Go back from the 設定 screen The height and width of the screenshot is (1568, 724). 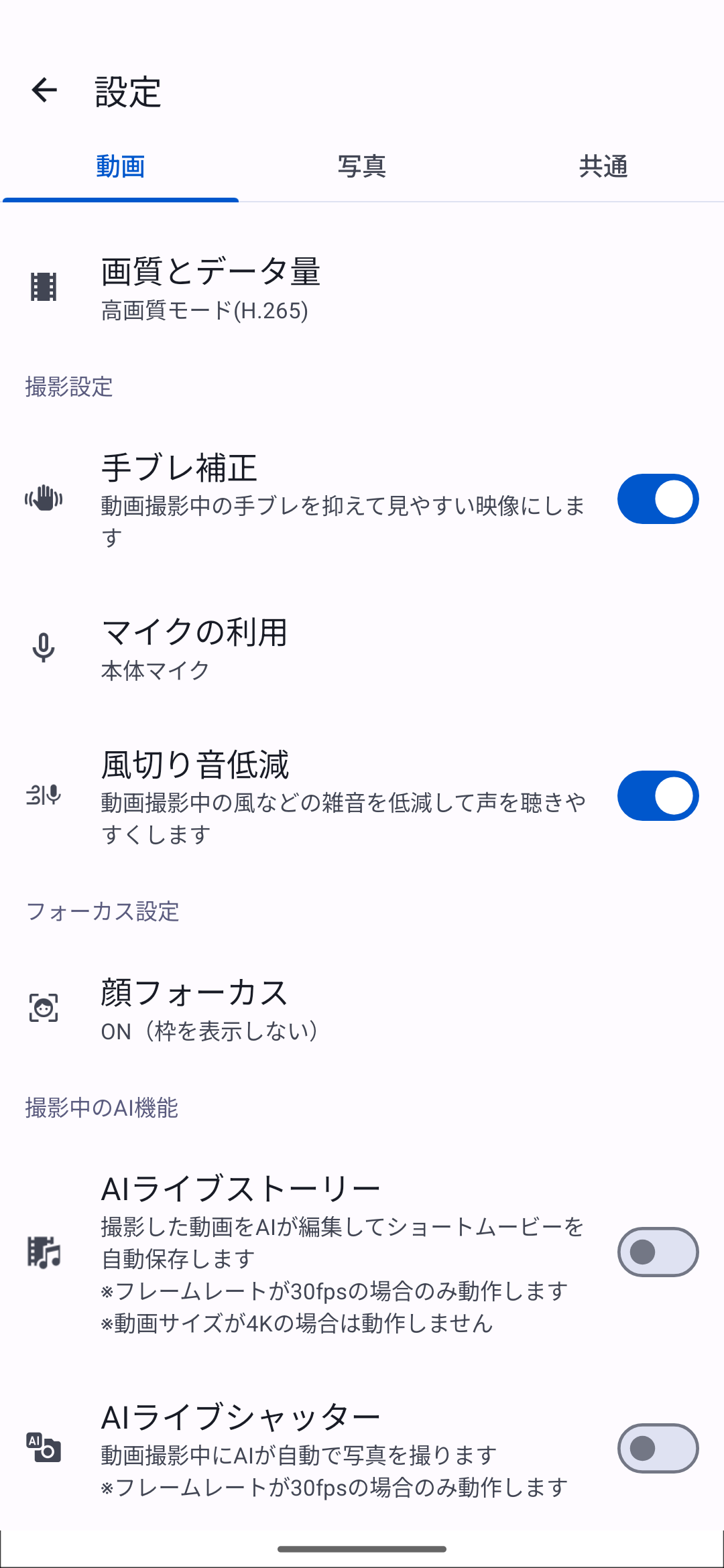tap(44, 90)
